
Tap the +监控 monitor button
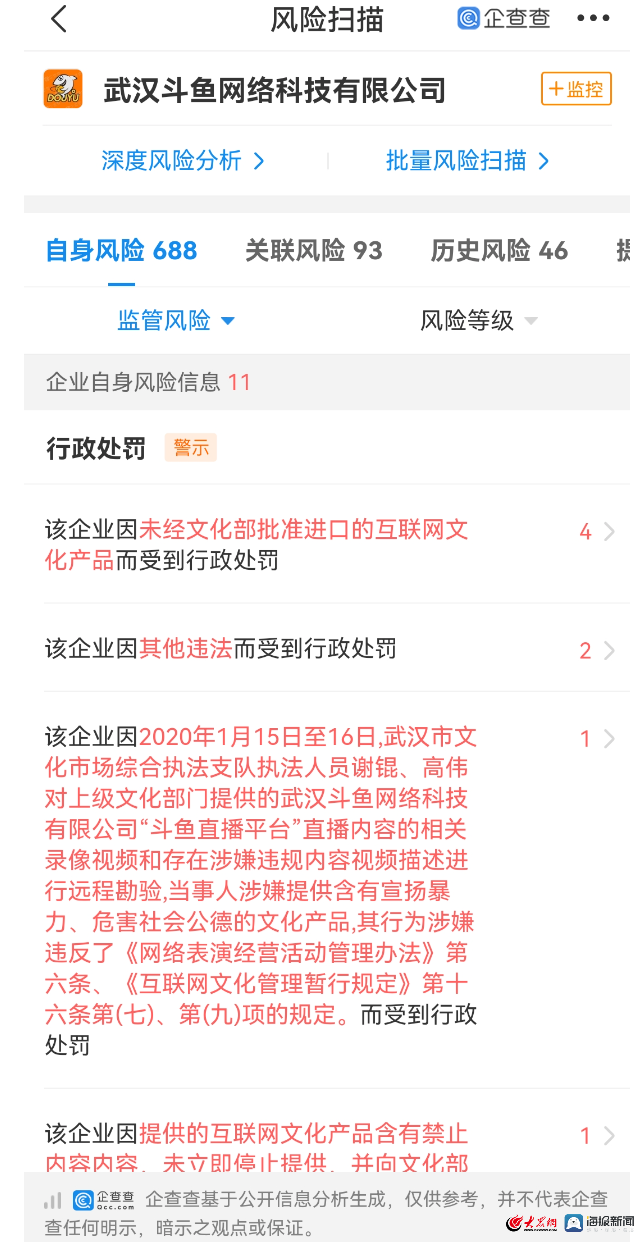[576, 89]
